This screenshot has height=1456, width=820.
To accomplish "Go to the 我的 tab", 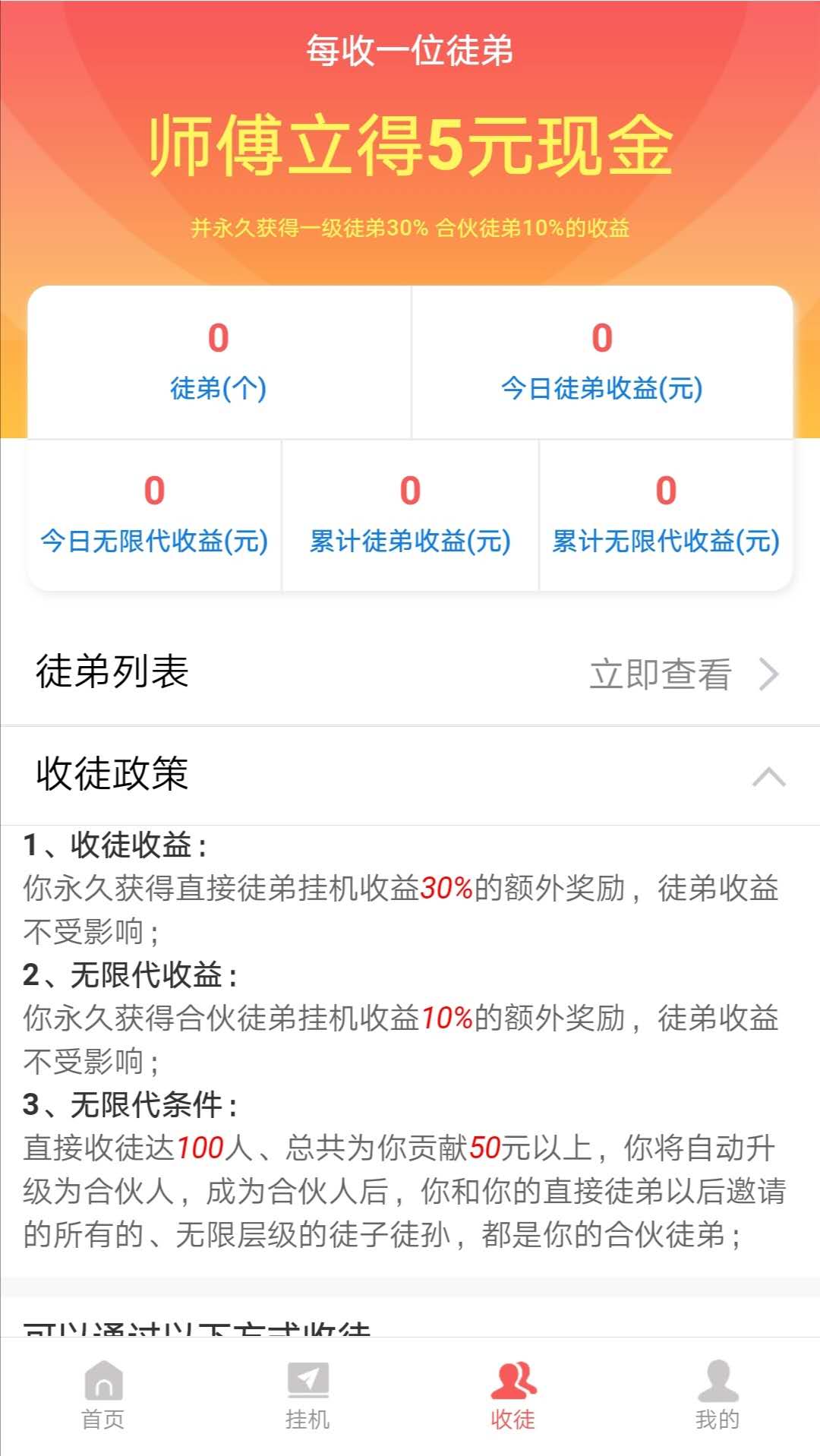I will pos(717,1396).
